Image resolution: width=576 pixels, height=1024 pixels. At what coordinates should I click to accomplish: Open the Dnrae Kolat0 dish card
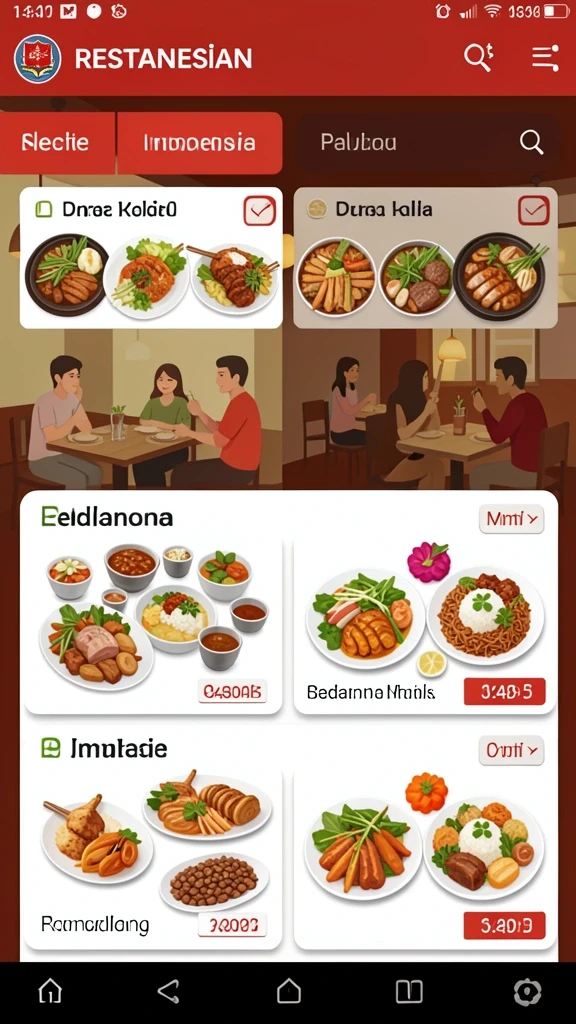pos(151,258)
